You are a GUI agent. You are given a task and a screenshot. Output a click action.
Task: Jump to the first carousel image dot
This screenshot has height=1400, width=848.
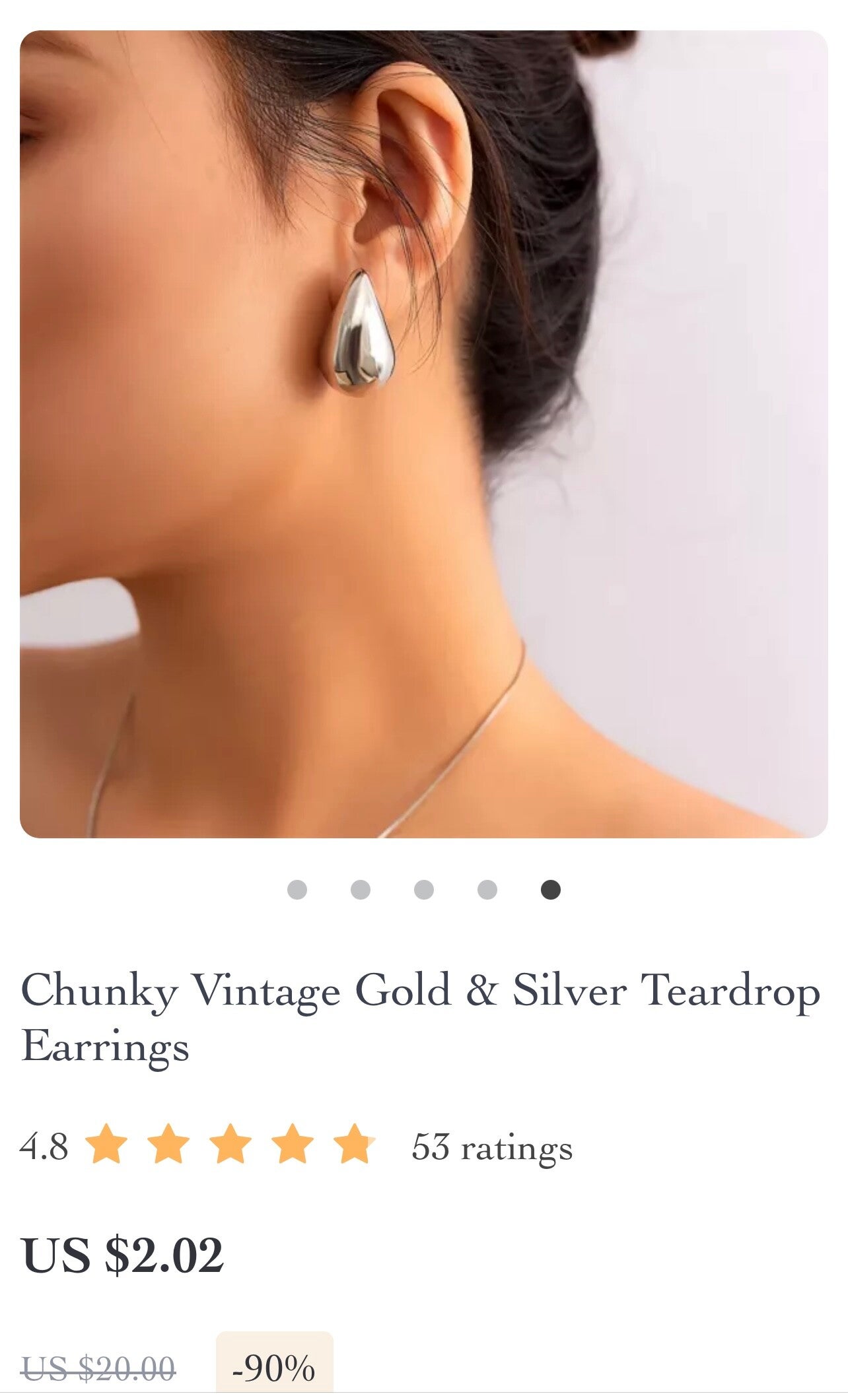tap(297, 890)
